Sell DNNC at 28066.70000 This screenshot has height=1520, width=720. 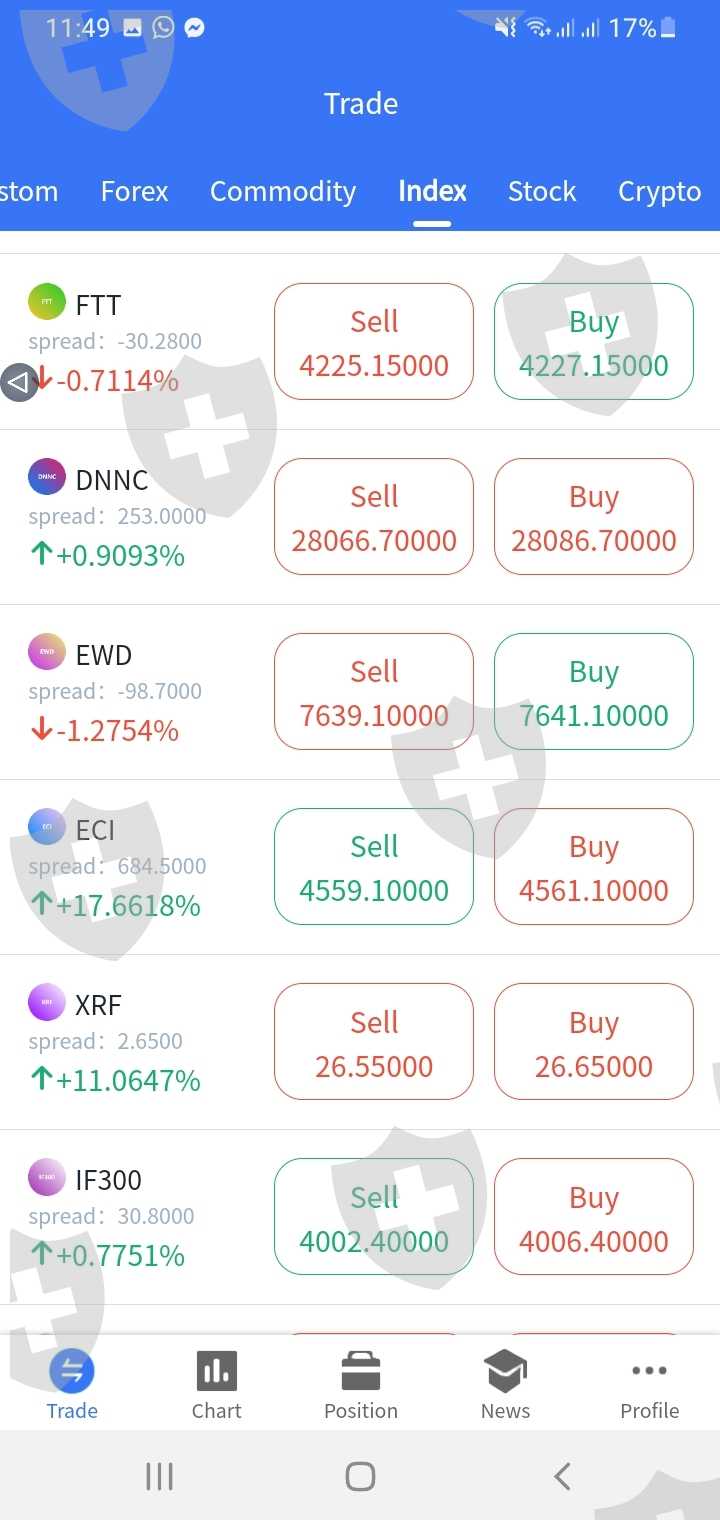pos(374,517)
